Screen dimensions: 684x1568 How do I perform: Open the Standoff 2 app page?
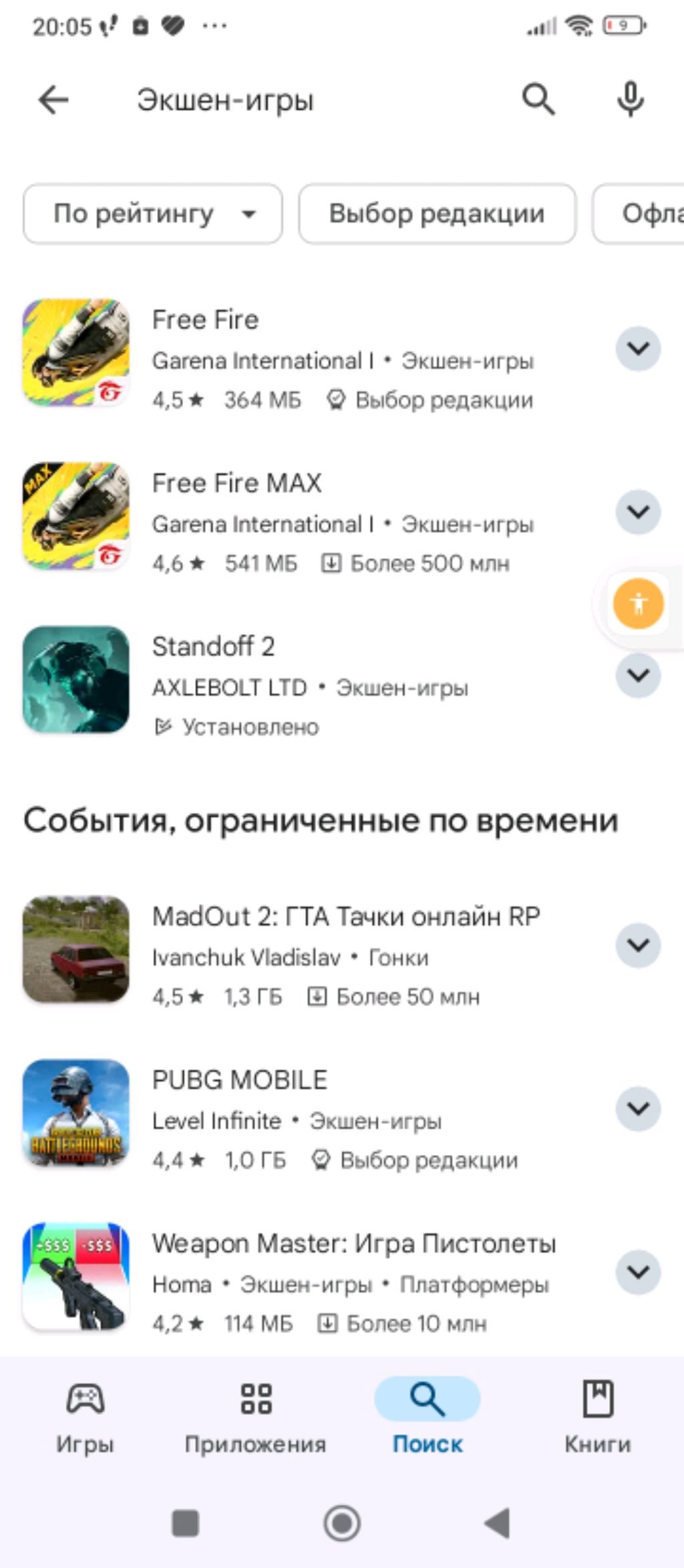(214, 647)
